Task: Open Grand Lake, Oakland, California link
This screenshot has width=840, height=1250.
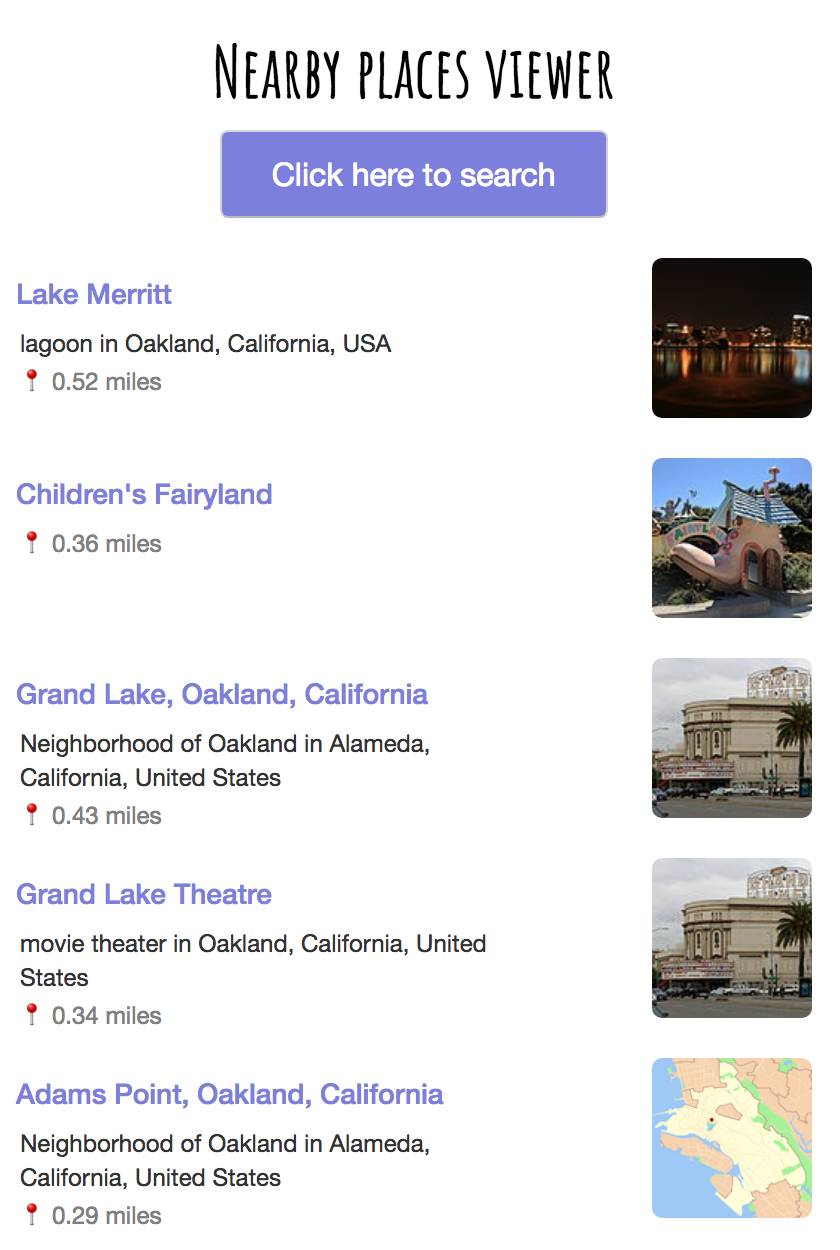Action: 222,694
